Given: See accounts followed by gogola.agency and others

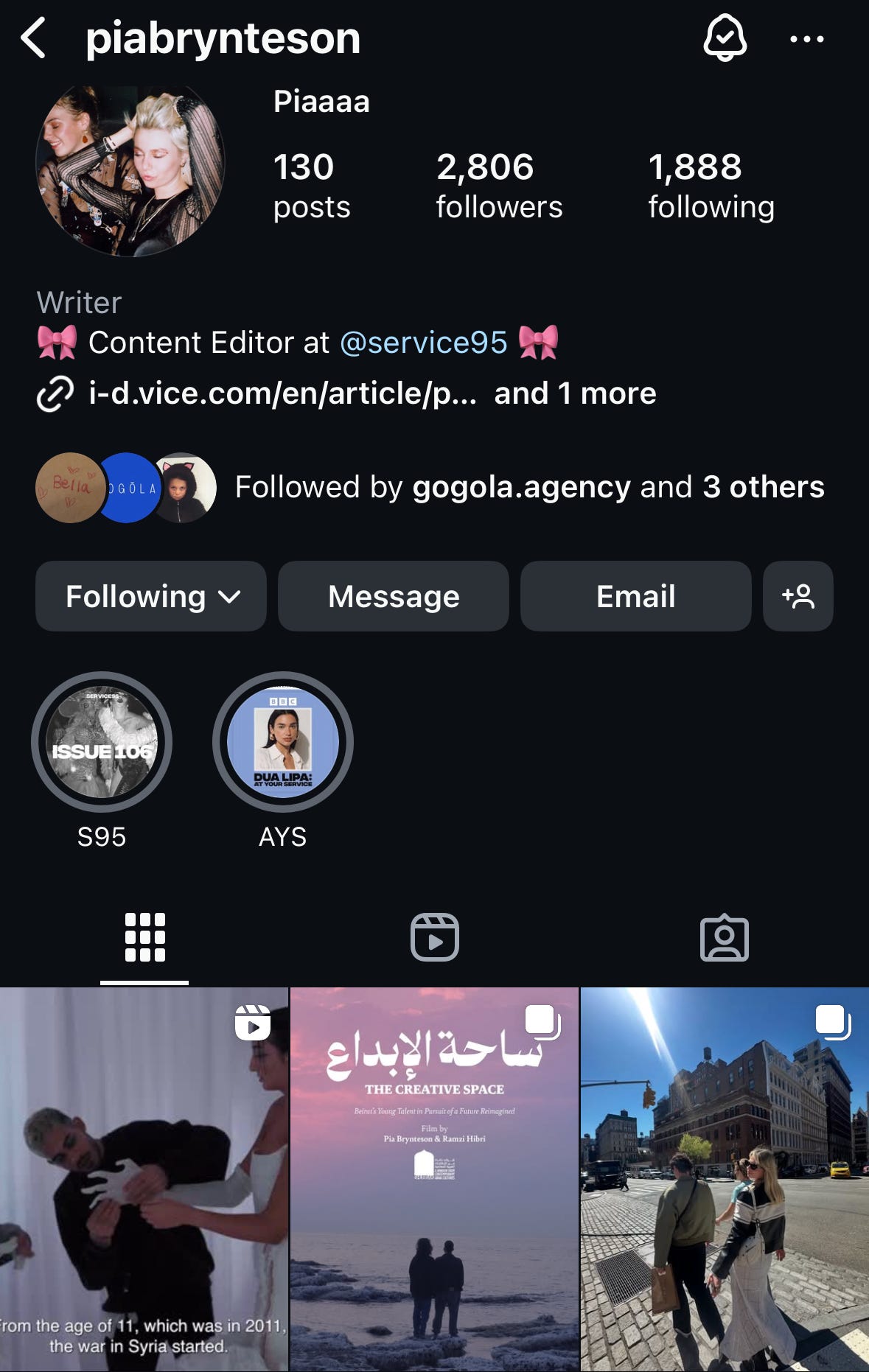Looking at the screenshot, I should (x=528, y=487).
